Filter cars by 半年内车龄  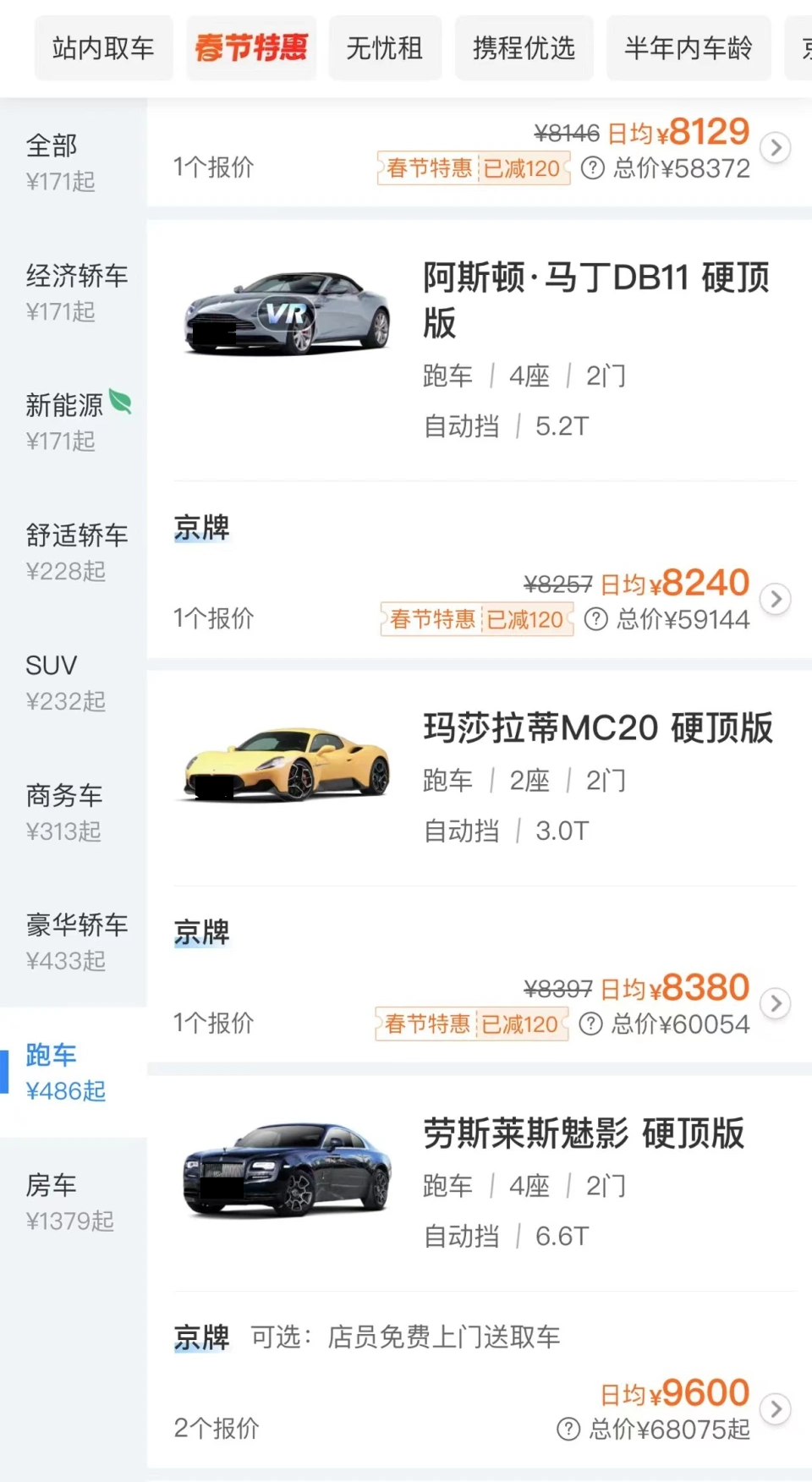click(689, 48)
